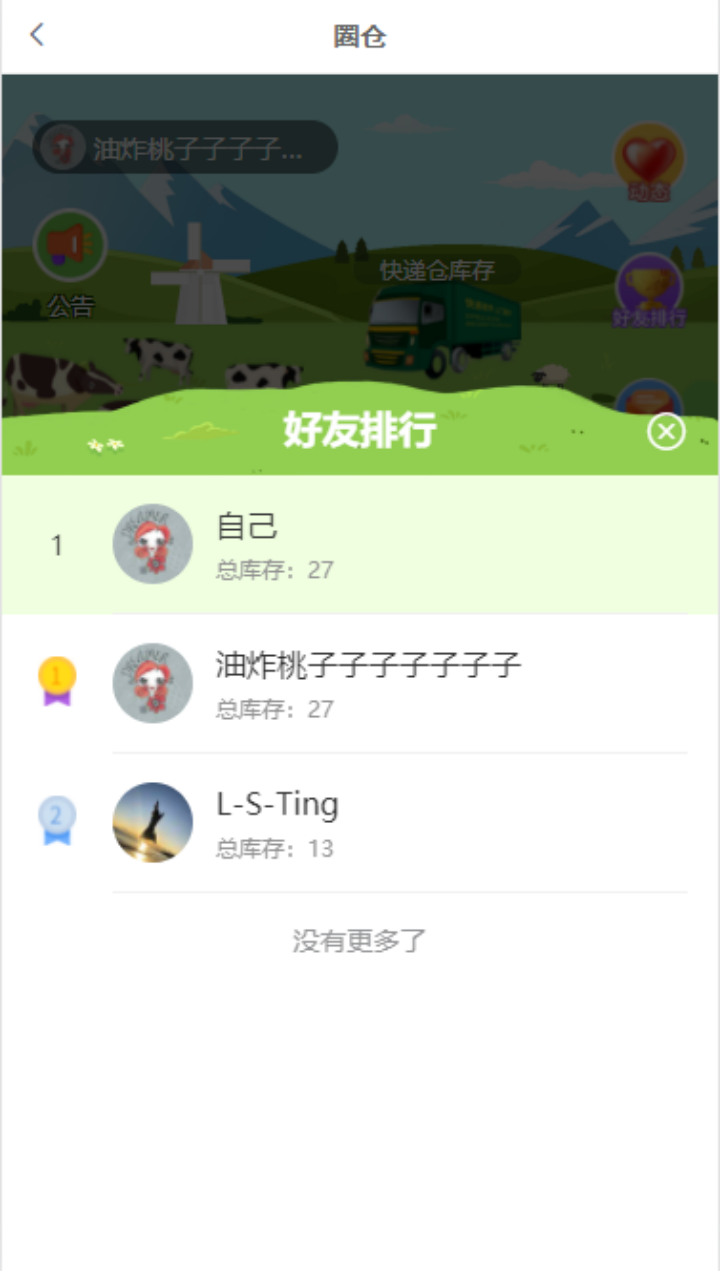The width and height of the screenshot is (720, 1271).
Task: Open the 自己 ranking entry
Action: tap(360, 545)
